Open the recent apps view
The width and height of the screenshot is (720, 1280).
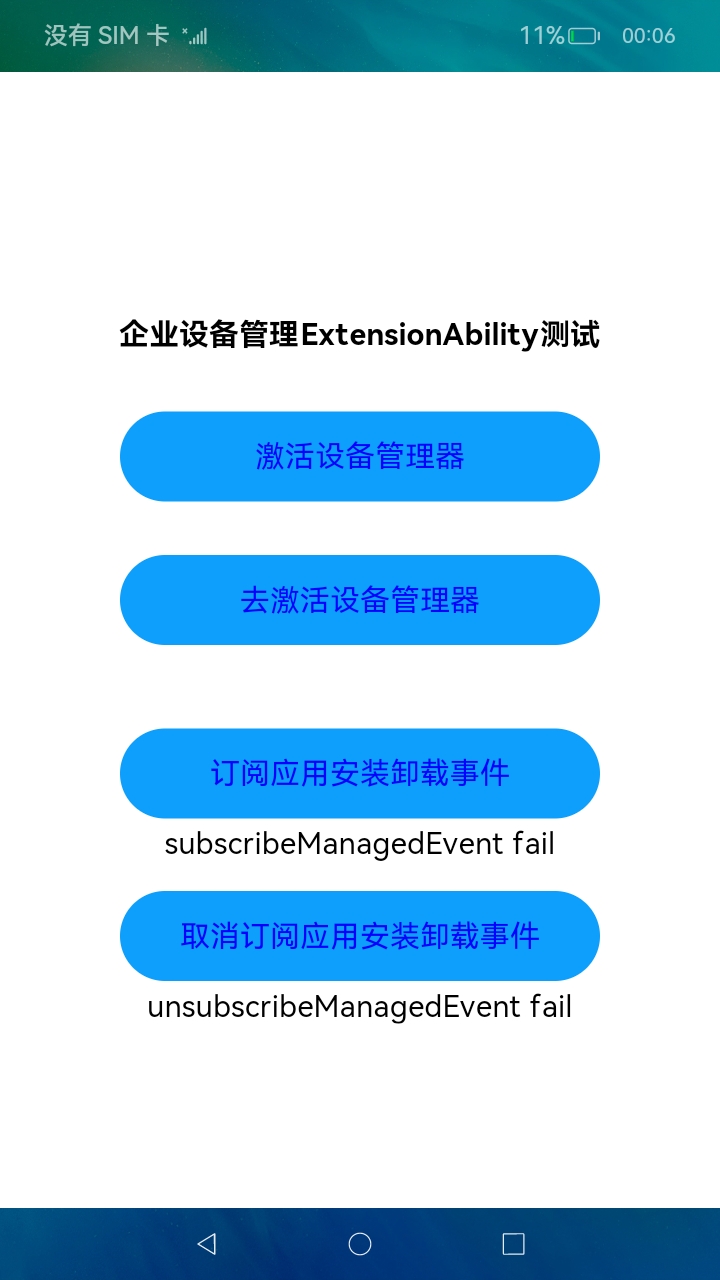click(513, 1244)
